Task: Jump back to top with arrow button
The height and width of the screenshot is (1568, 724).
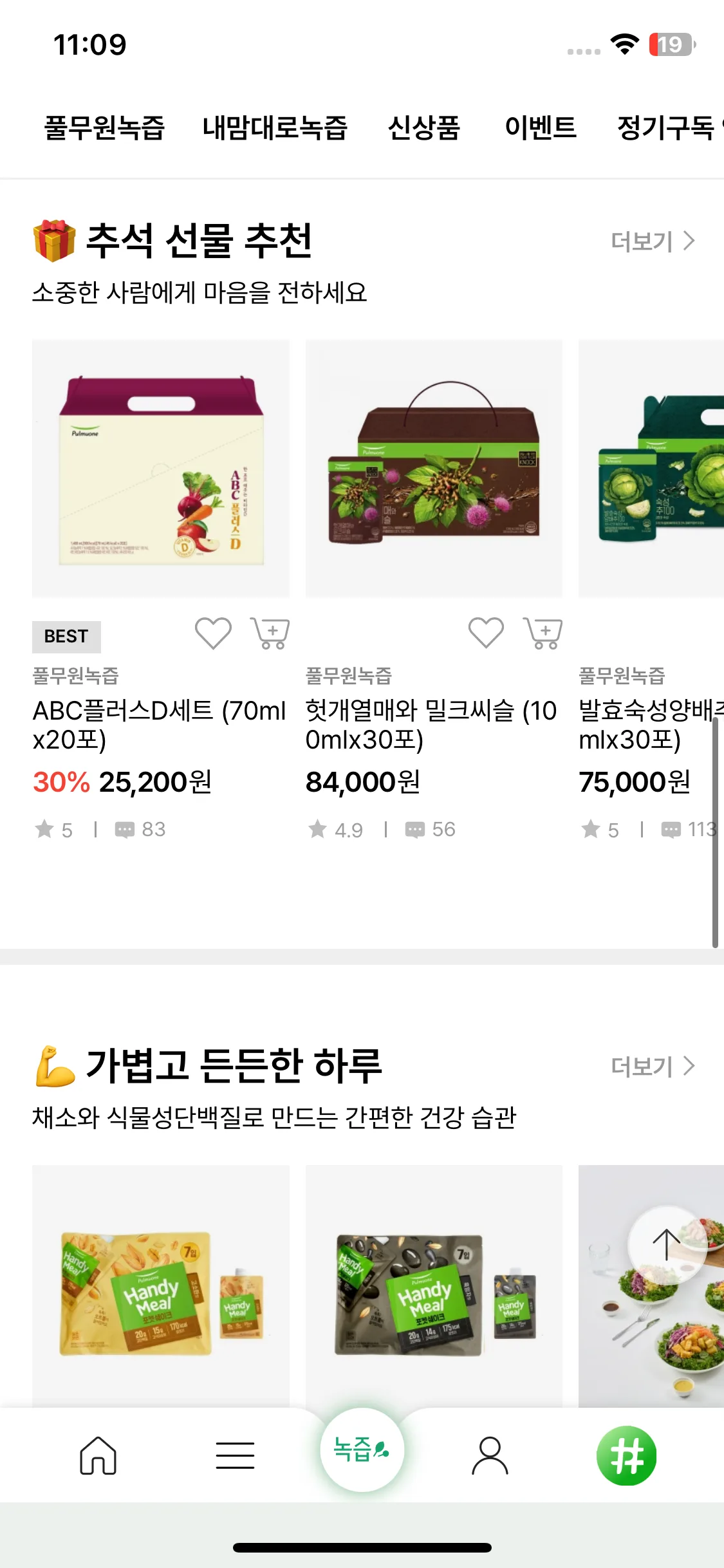Action: click(667, 1245)
